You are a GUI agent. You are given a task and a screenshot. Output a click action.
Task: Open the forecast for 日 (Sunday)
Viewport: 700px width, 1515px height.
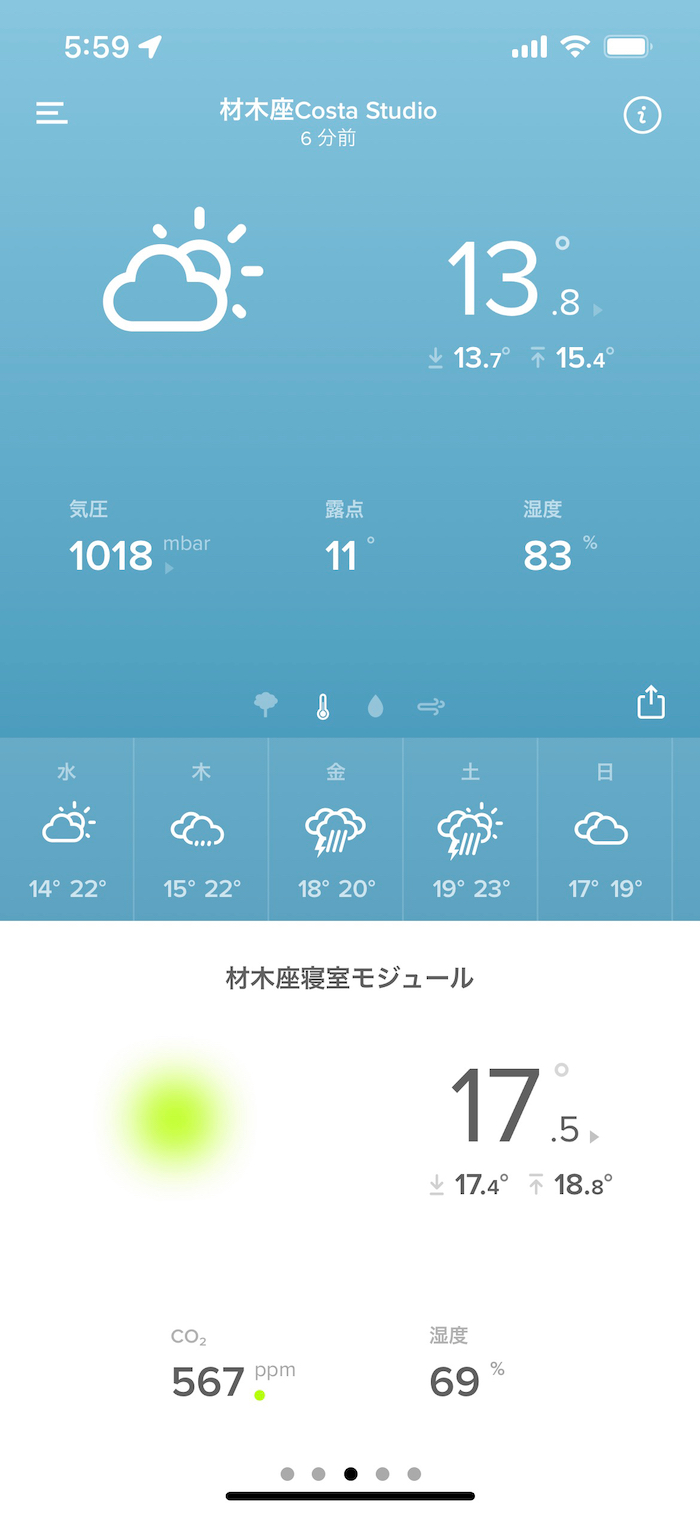click(605, 829)
